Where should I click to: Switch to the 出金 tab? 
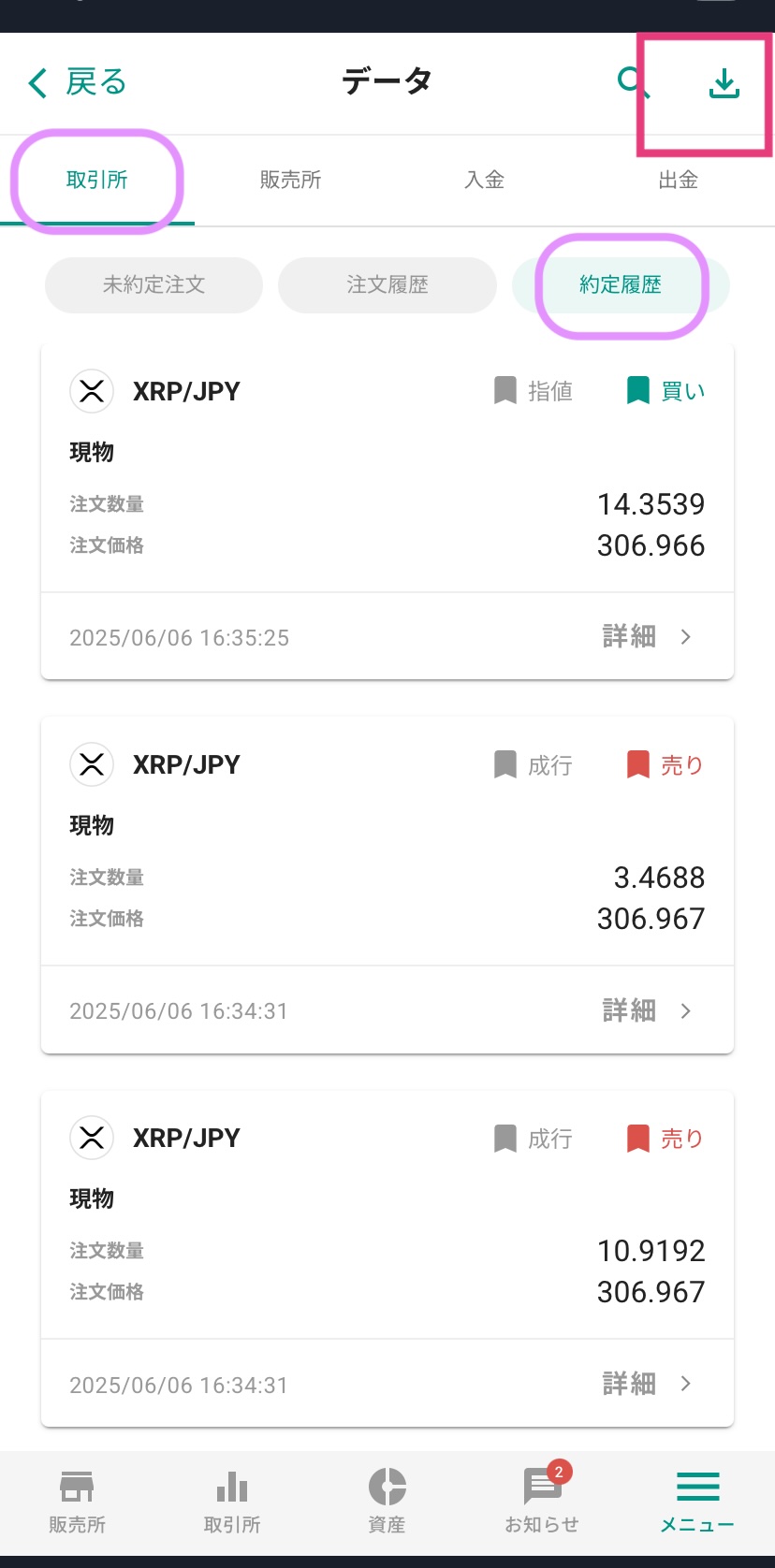pyautogui.click(x=679, y=180)
